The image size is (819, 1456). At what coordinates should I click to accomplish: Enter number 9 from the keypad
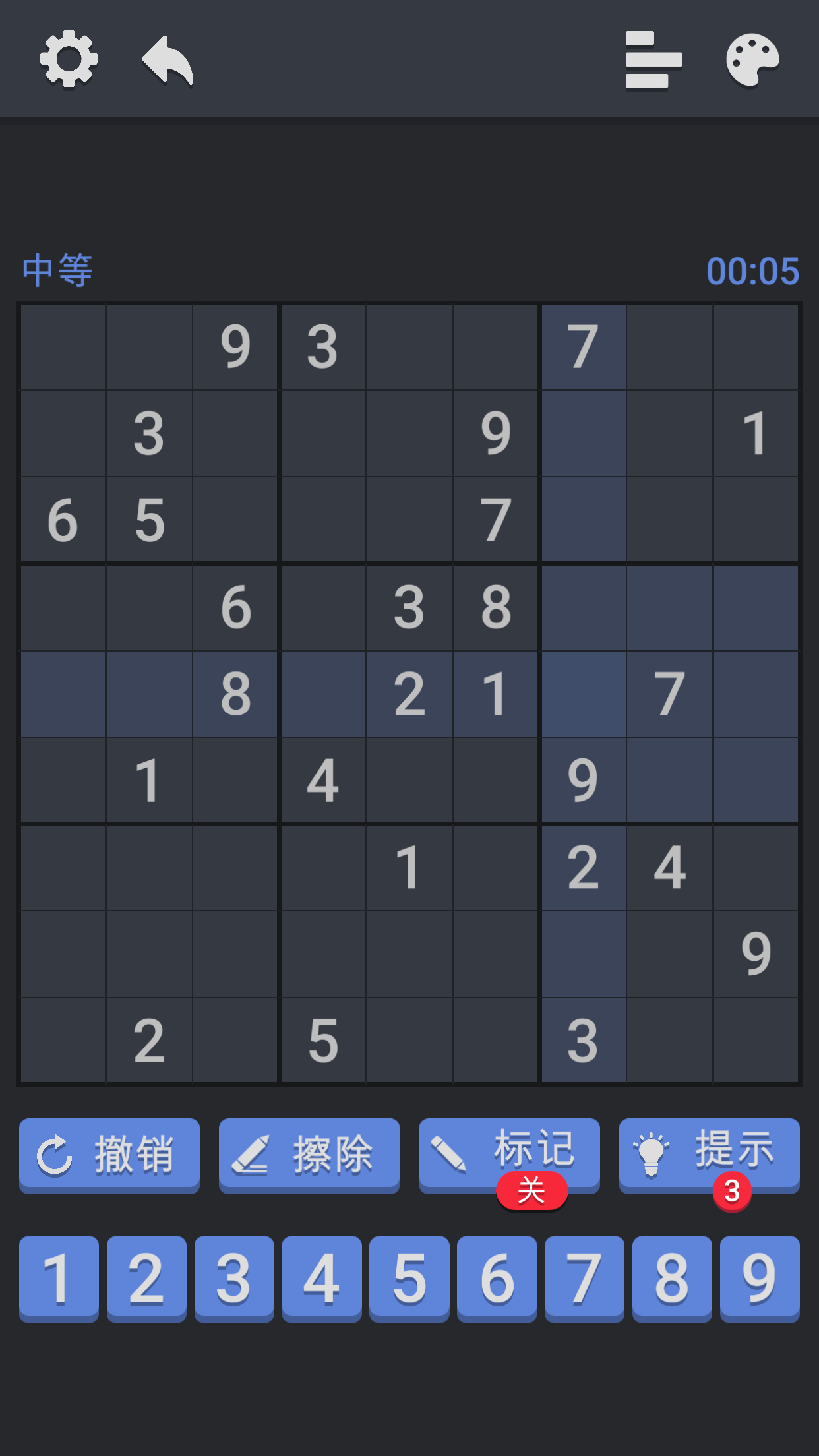click(760, 1279)
